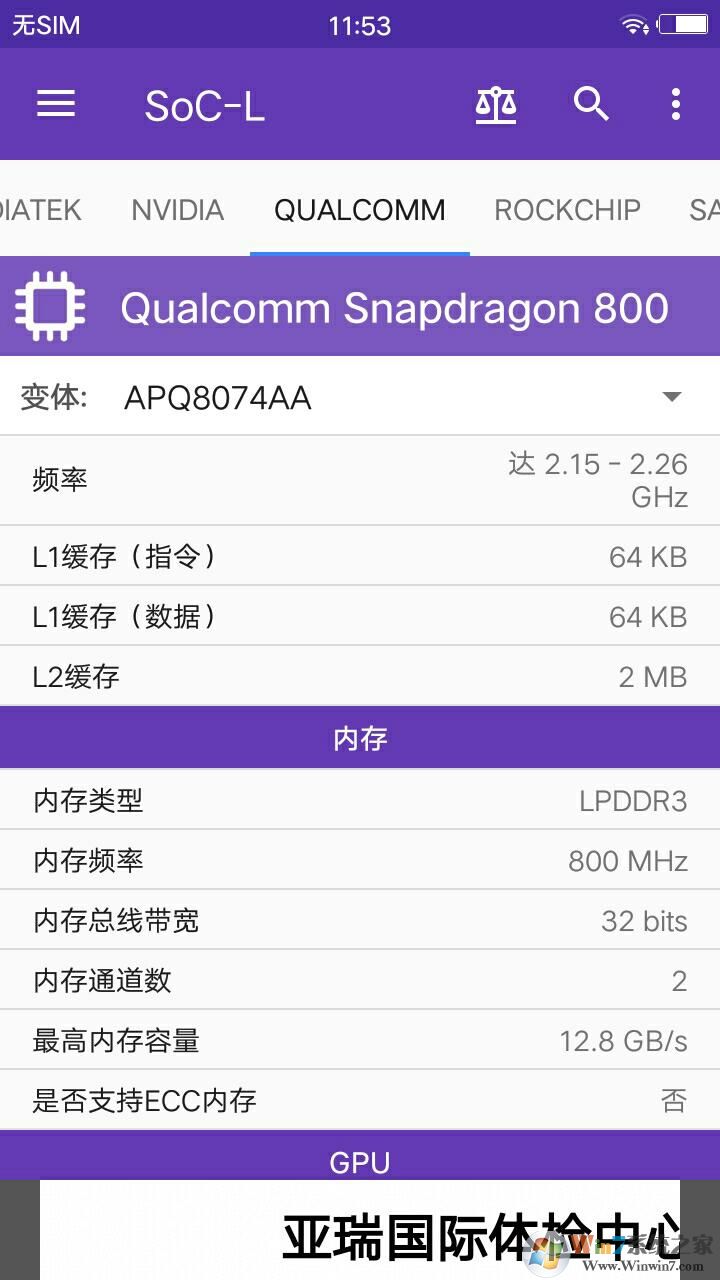
Task: Open the three-dot overflow menu
Action: [x=676, y=104]
